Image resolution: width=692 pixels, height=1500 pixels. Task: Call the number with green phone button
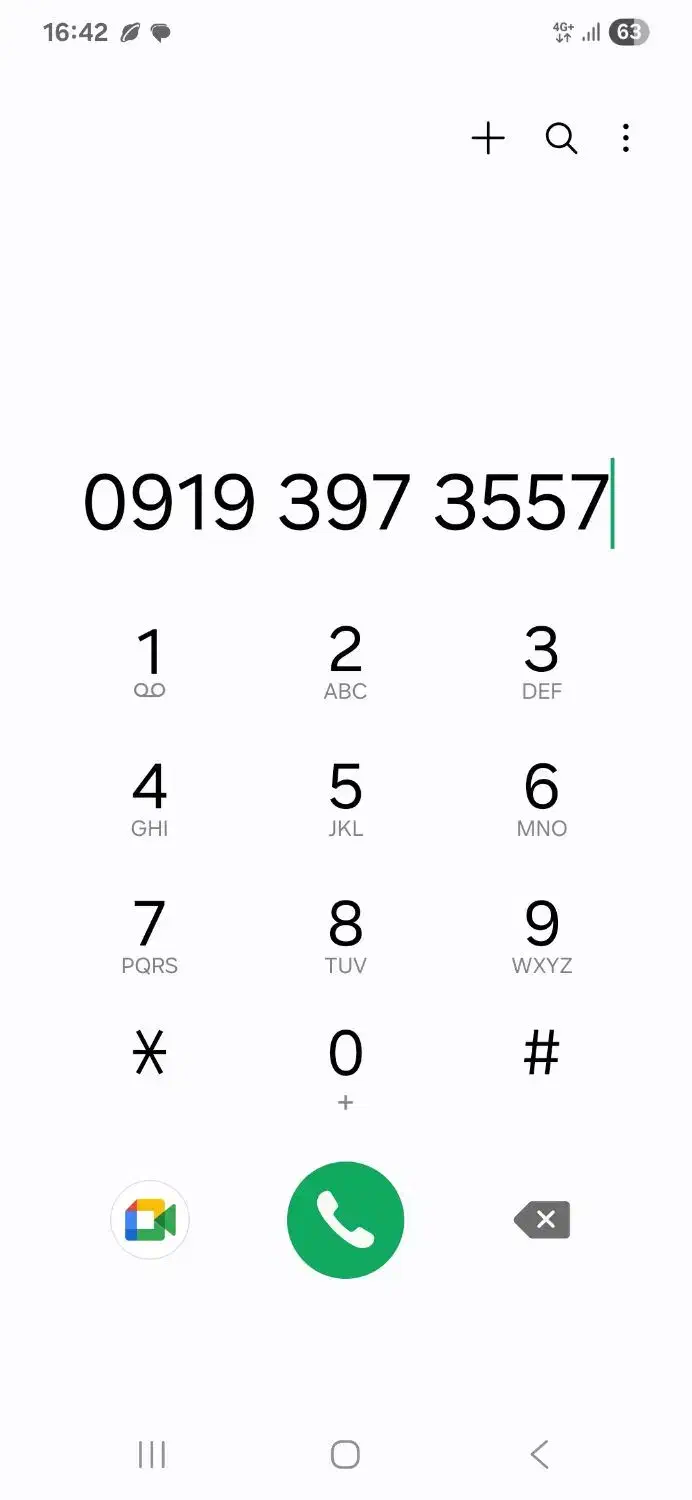pos(345,1220)
